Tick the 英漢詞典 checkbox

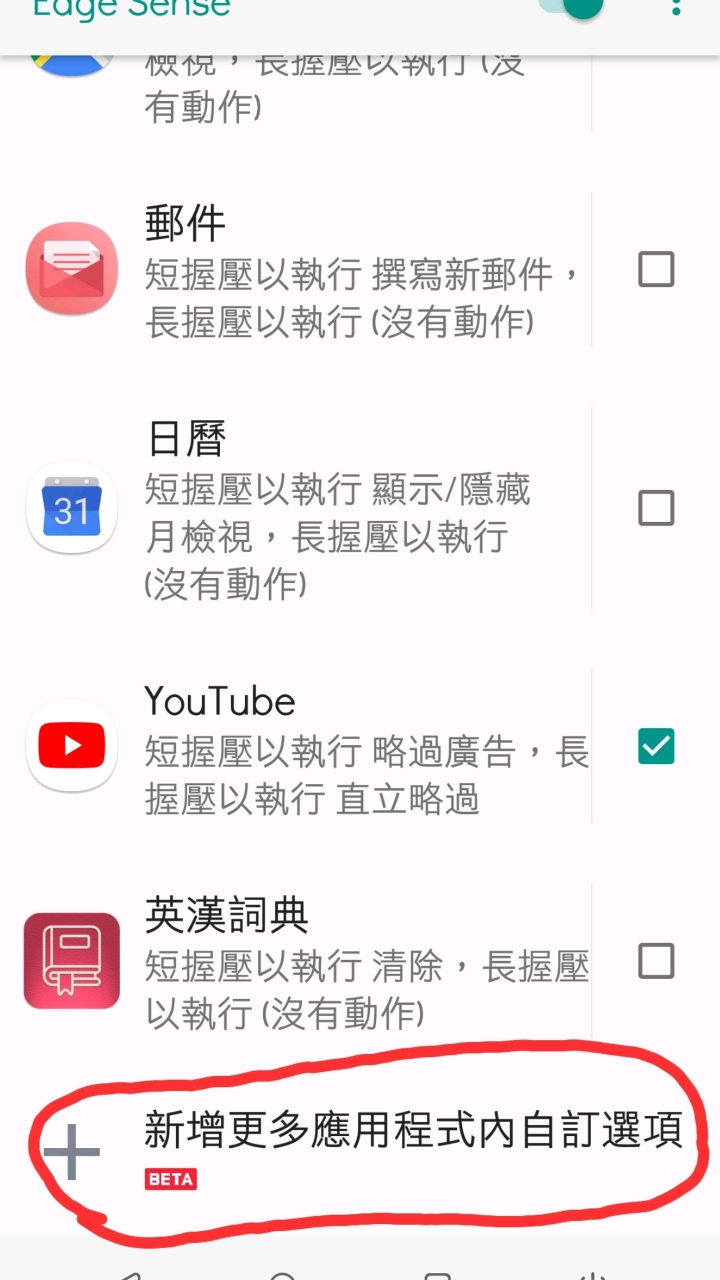click(x=656, y=961)
